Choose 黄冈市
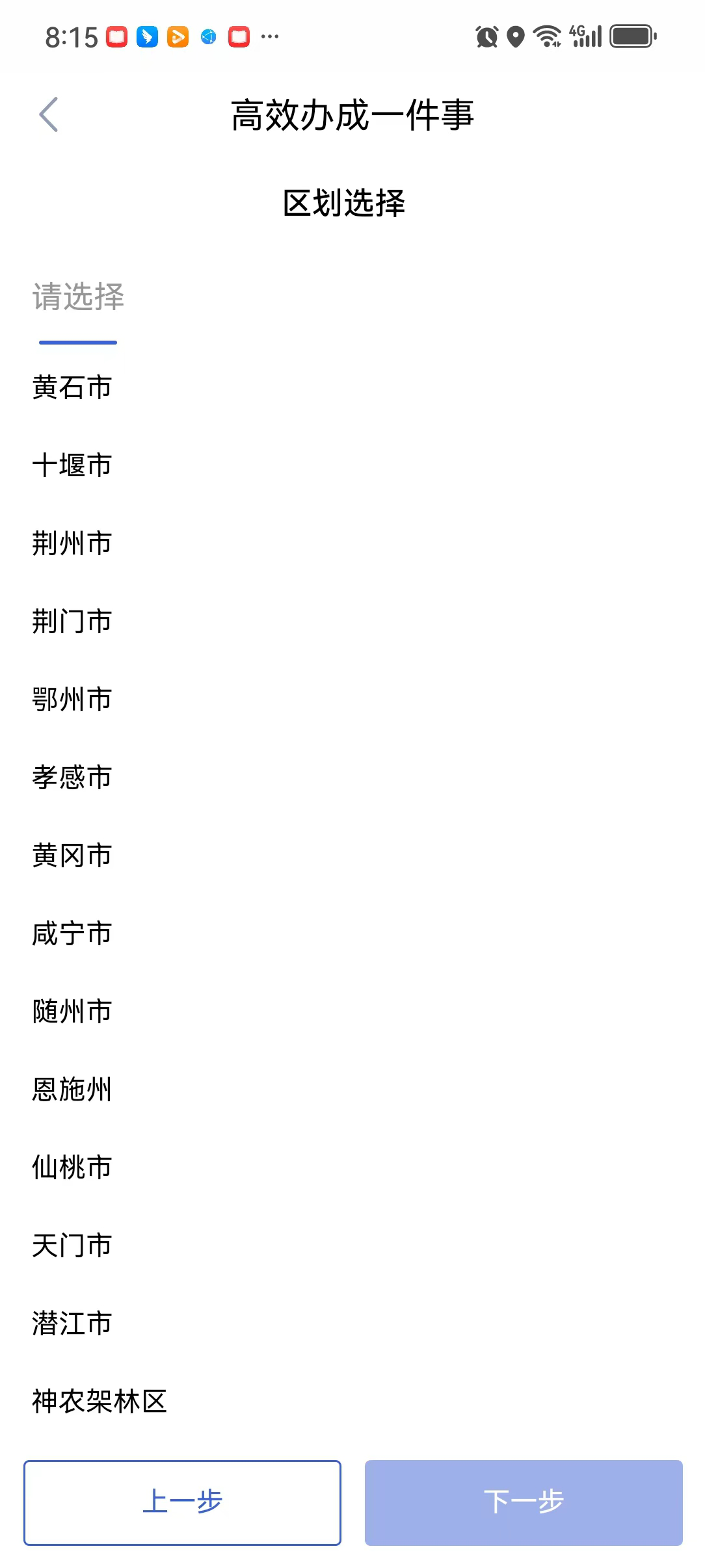The height and width of the screenshot is (1568, 705). point(72,856)
